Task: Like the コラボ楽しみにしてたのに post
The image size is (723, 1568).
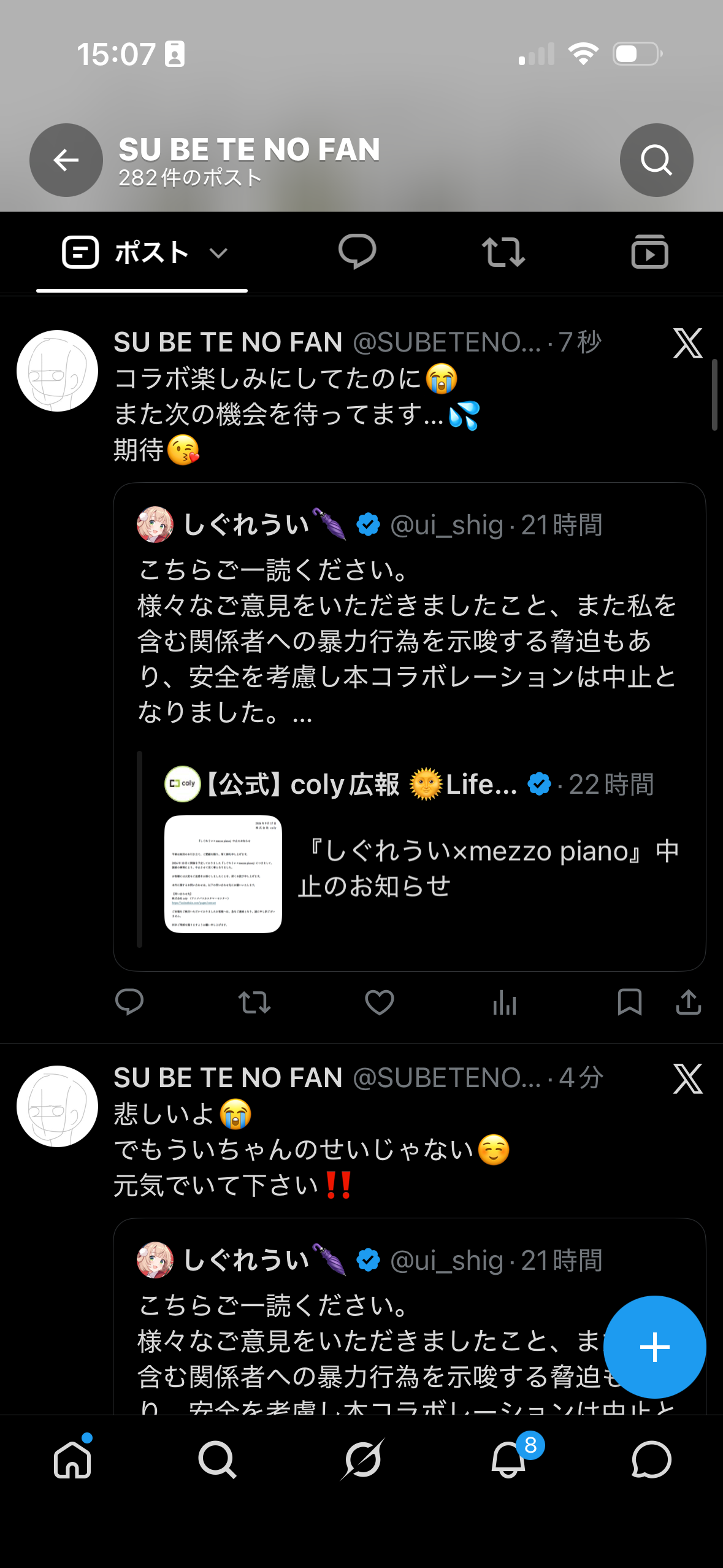Action: point(380,1002)
